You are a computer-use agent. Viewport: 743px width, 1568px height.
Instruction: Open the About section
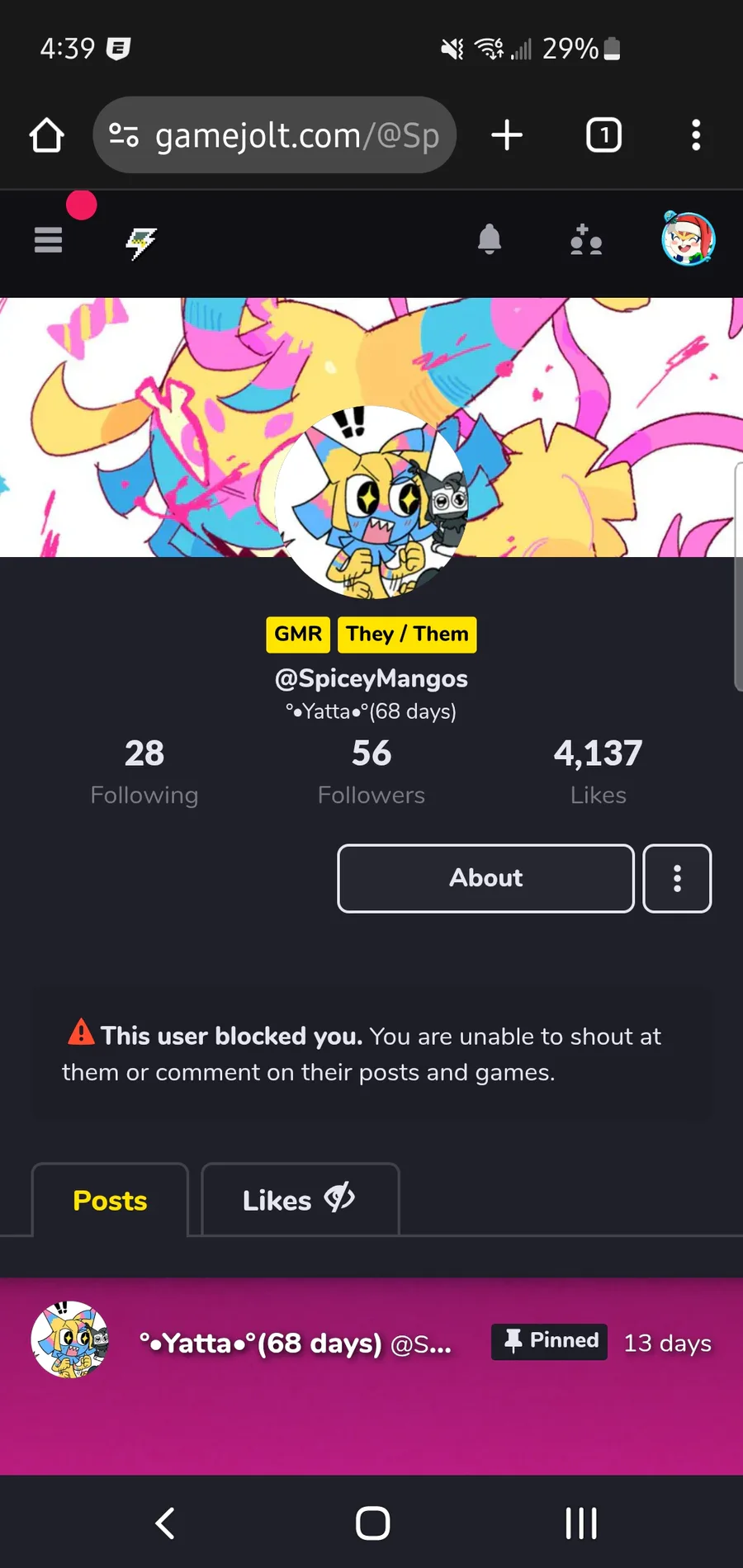coord(485,878)
